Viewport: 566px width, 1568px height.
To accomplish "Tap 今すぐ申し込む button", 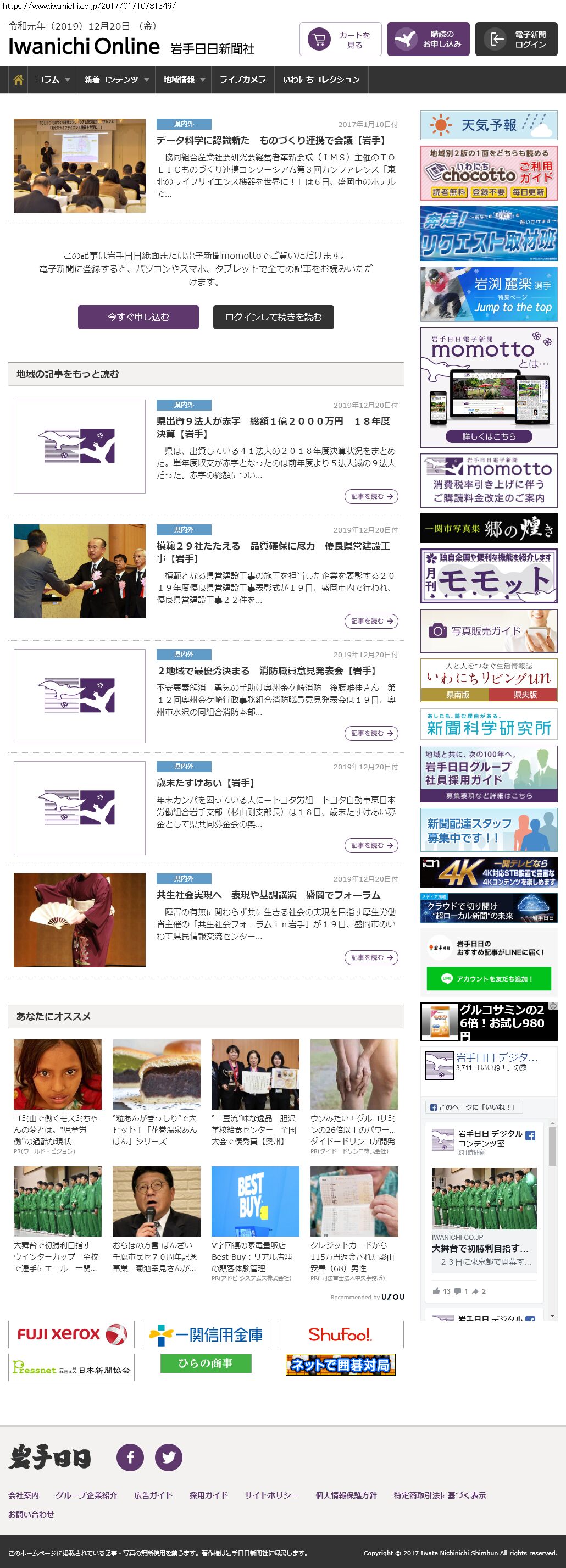I will 138,317.
